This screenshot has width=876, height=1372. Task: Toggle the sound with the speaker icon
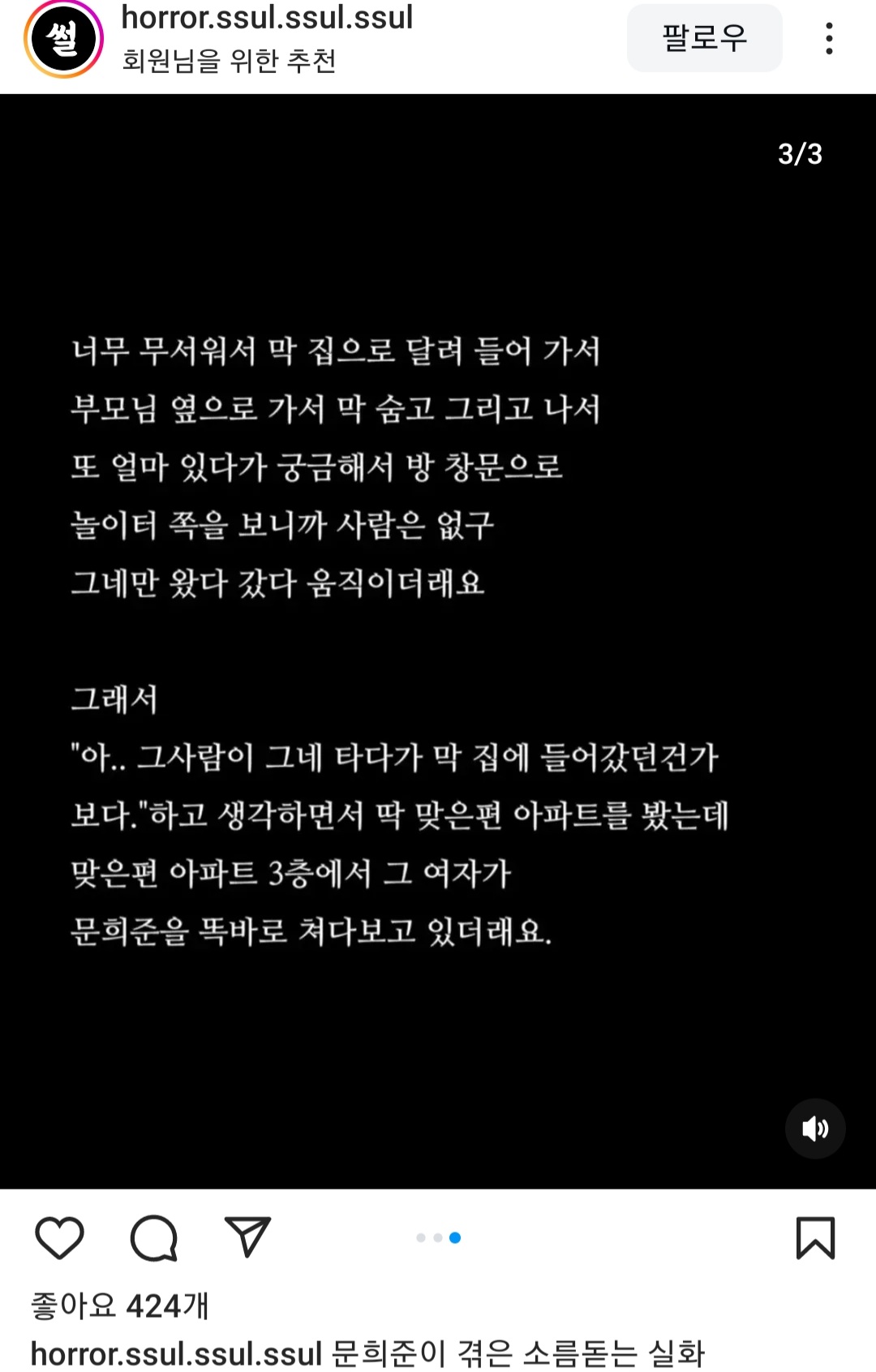click(x=815, y=1128)
